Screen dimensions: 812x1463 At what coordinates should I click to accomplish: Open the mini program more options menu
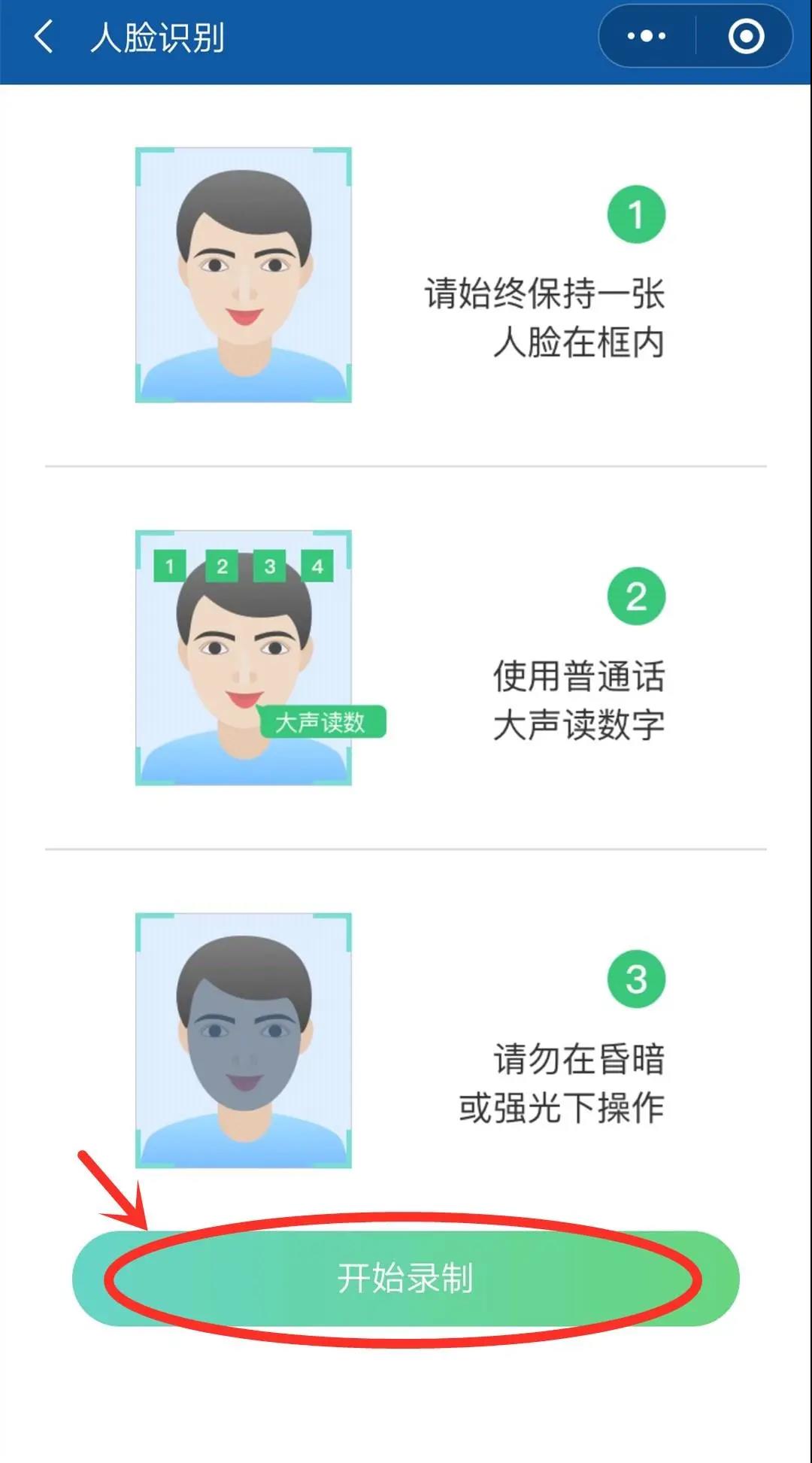(x=647, y=36)
